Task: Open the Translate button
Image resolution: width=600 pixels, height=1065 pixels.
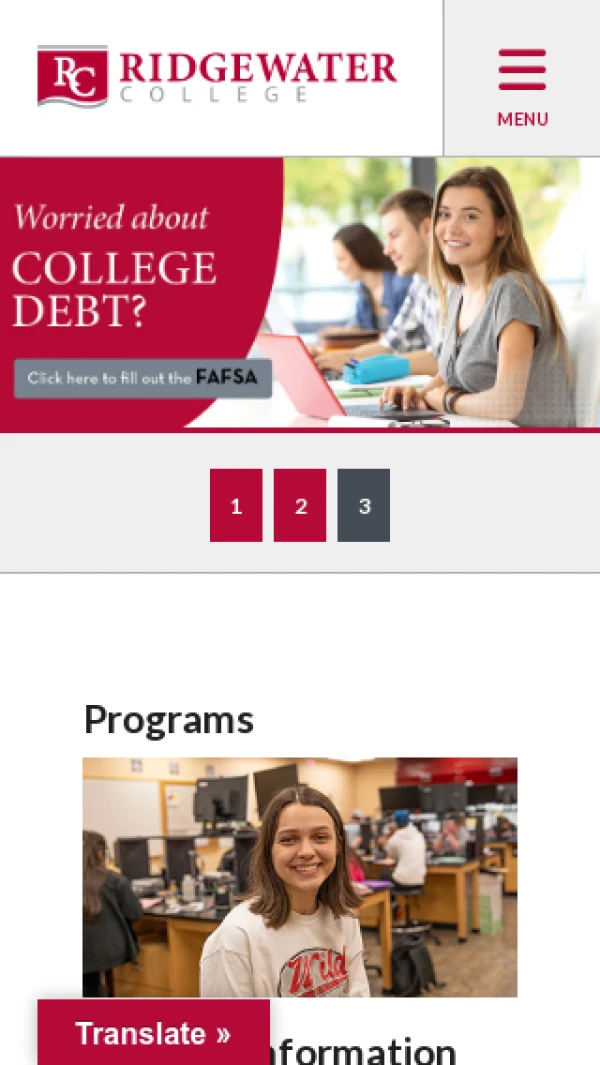Action: [x=153, y=1033]
